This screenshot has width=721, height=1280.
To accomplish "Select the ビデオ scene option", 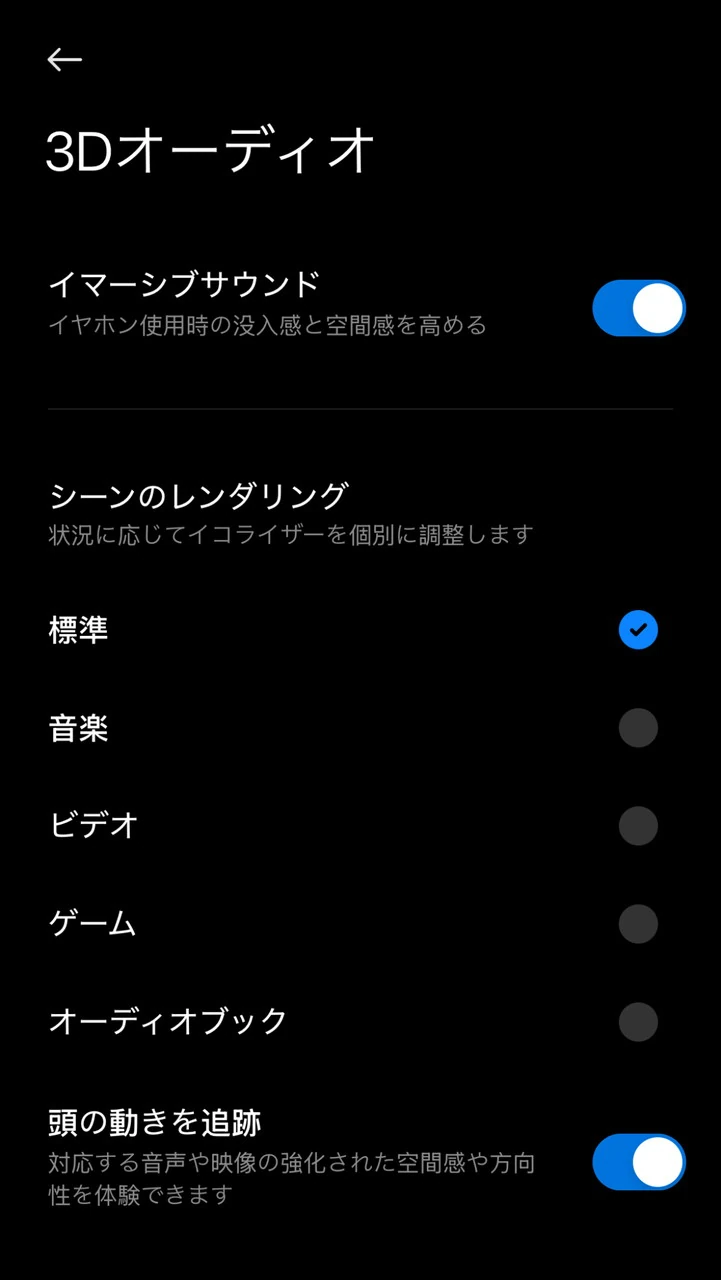I will [x=638, y=826].
